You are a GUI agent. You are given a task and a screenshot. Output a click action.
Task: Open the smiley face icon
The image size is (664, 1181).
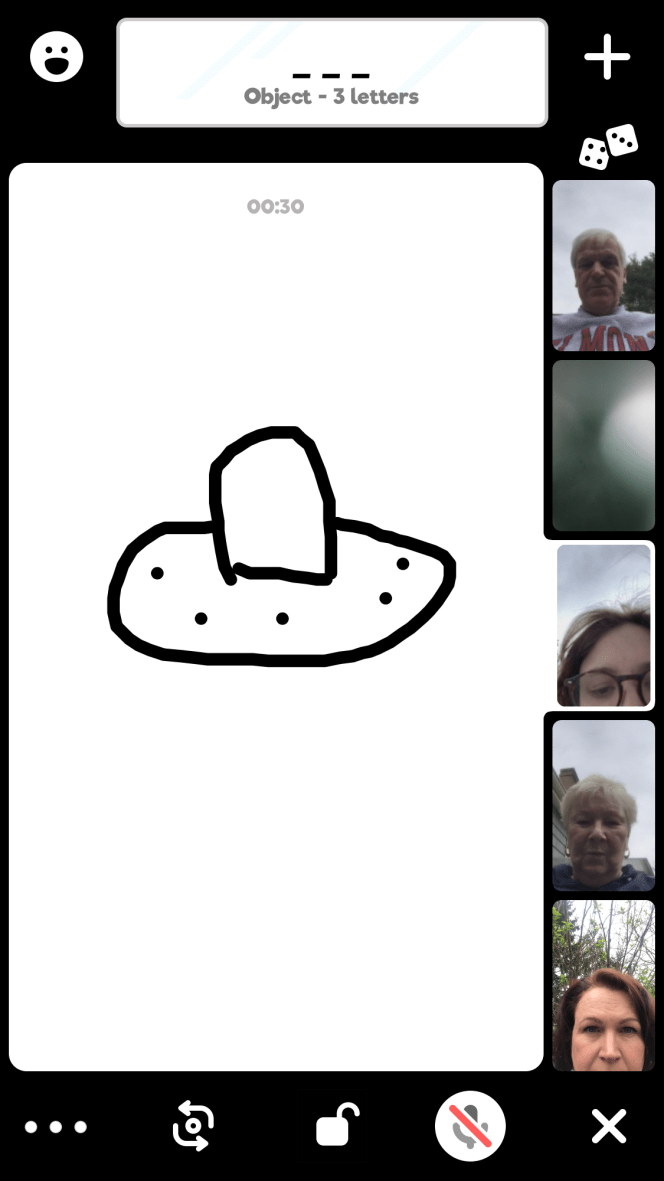(57, 57)
